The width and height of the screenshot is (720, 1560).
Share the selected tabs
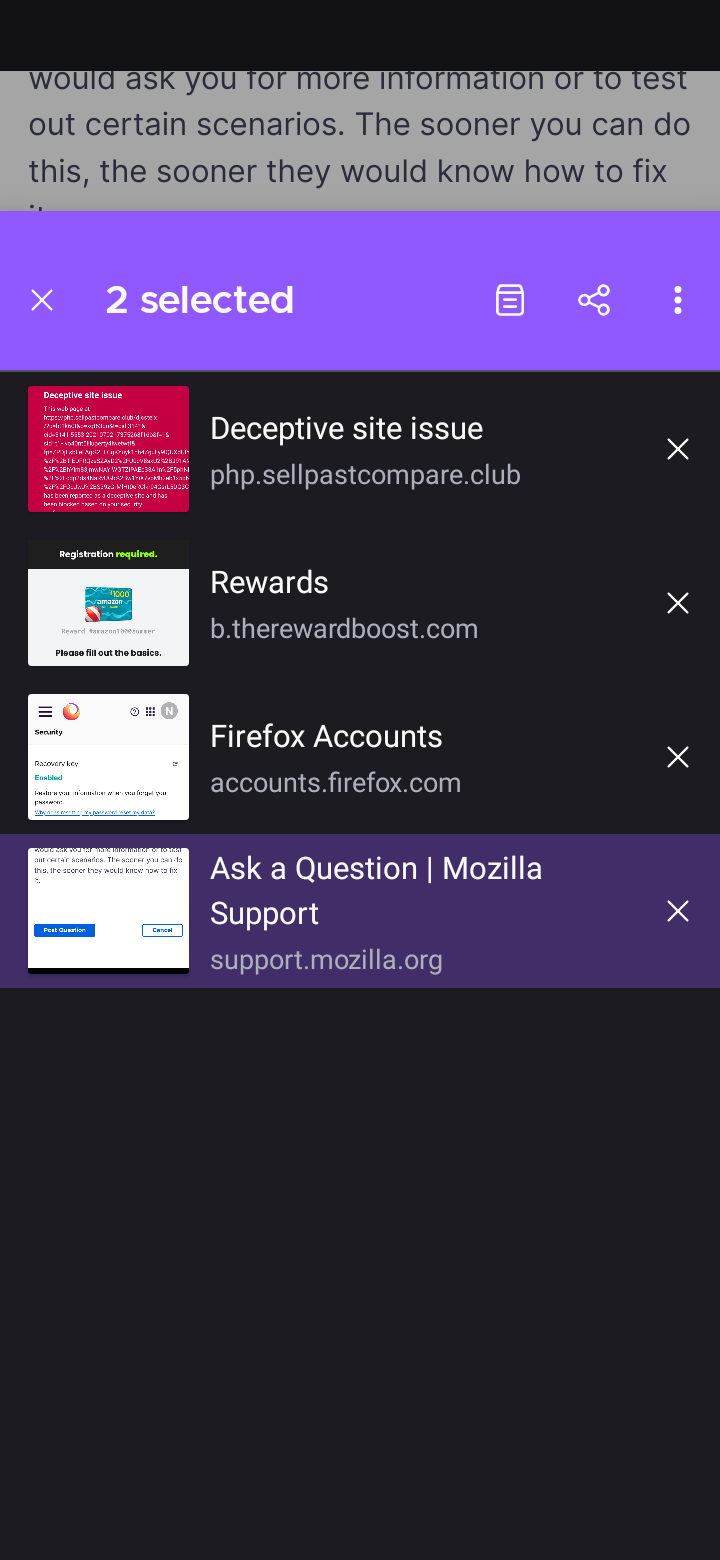point(594,300)
